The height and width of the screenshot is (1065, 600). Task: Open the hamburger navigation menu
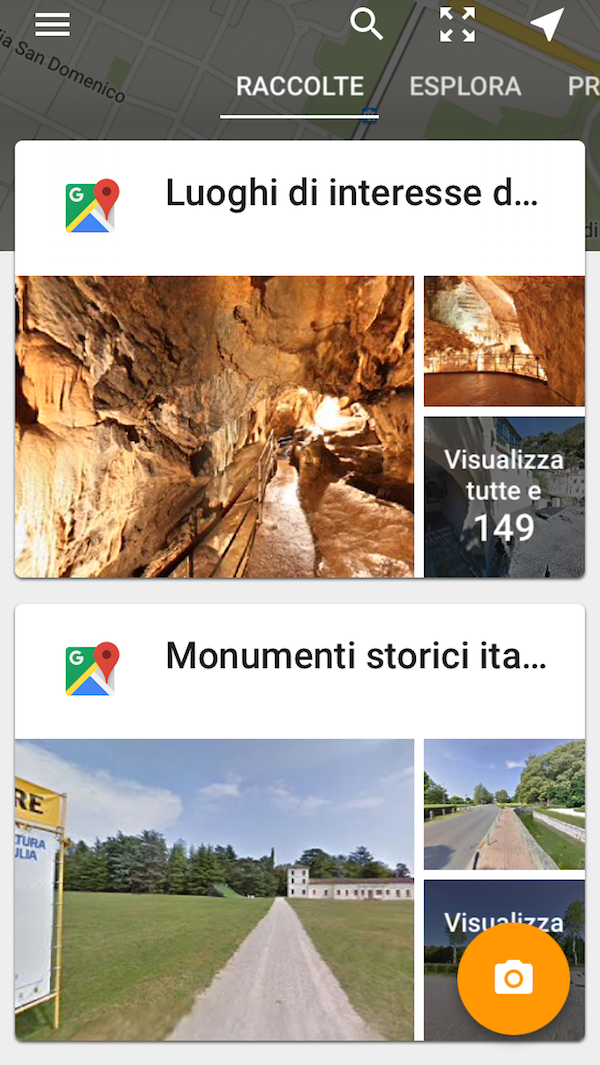tap(52, 24)
